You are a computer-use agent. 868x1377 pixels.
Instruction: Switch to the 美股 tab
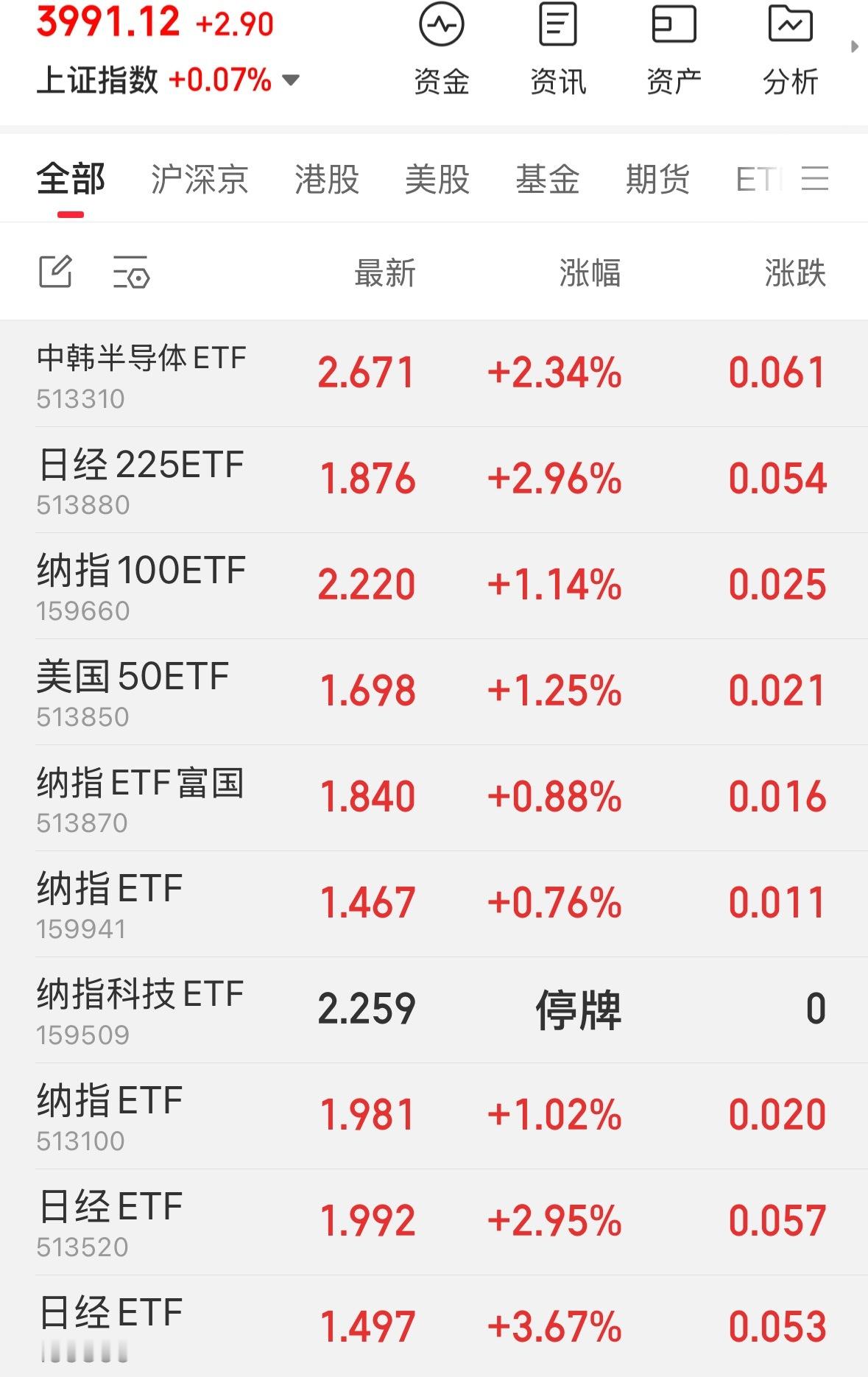point(437,180)
